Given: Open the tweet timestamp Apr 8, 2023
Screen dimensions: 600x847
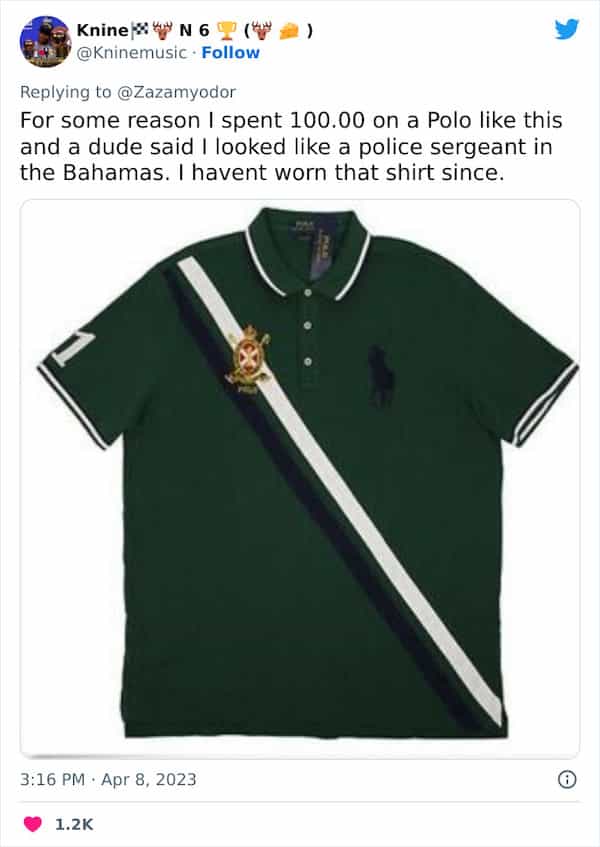Looking at the screenshot, I should (x=108, y=779).
